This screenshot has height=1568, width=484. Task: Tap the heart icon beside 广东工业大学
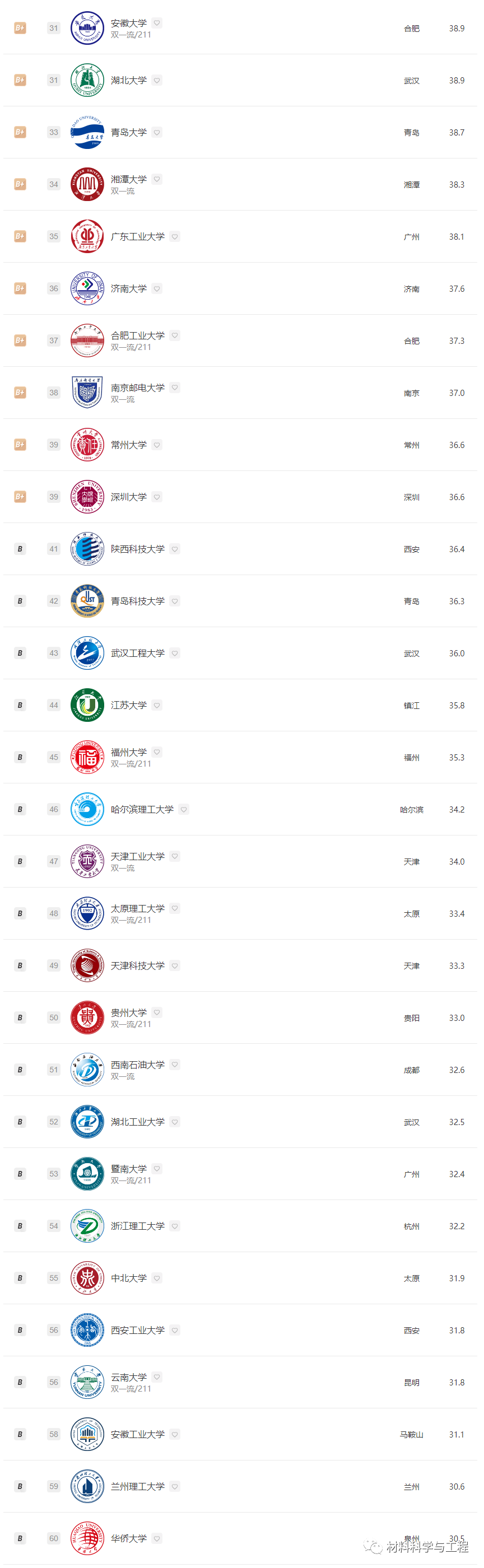[x=175, y=237]
